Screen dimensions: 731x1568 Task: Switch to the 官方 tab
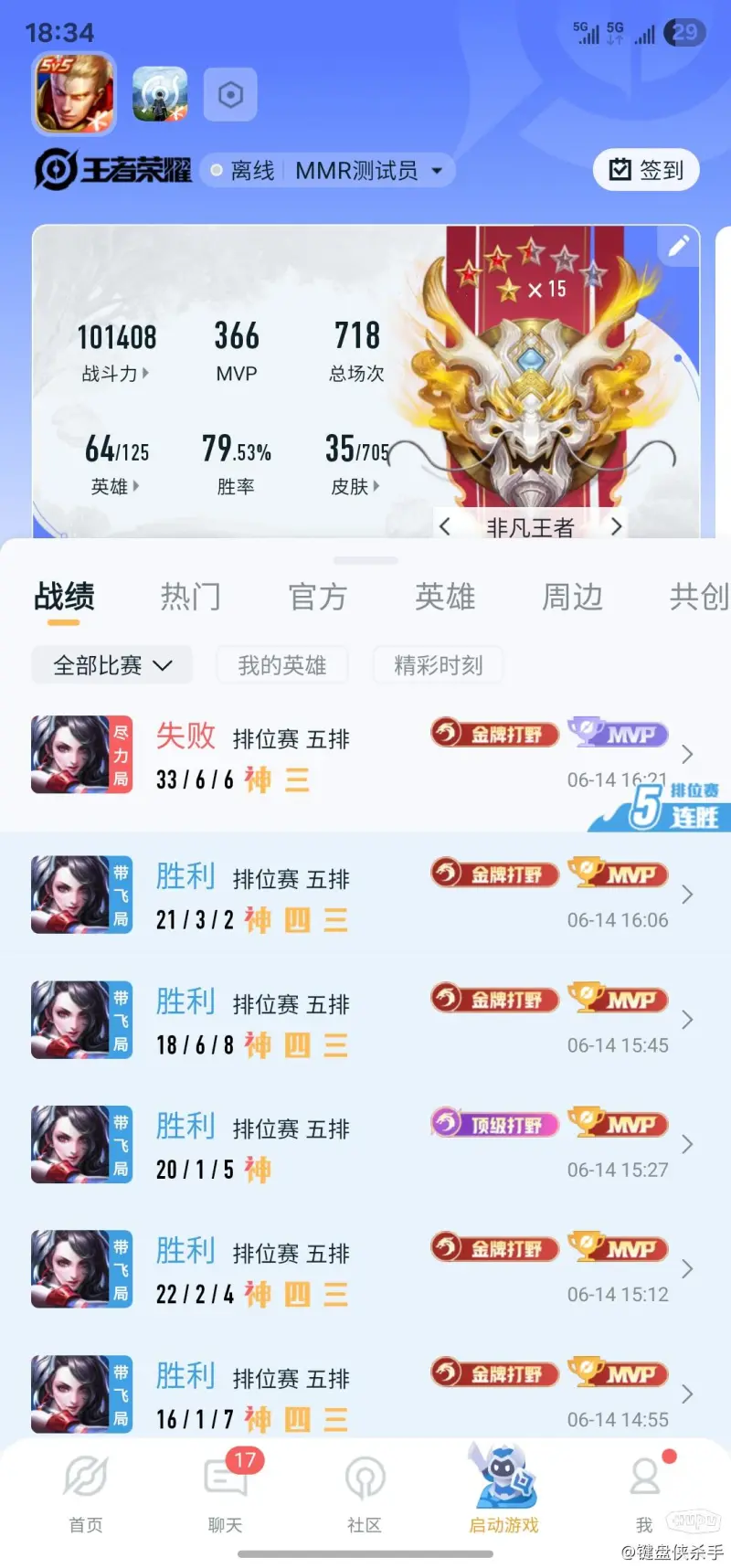click(x=317, y=597)
